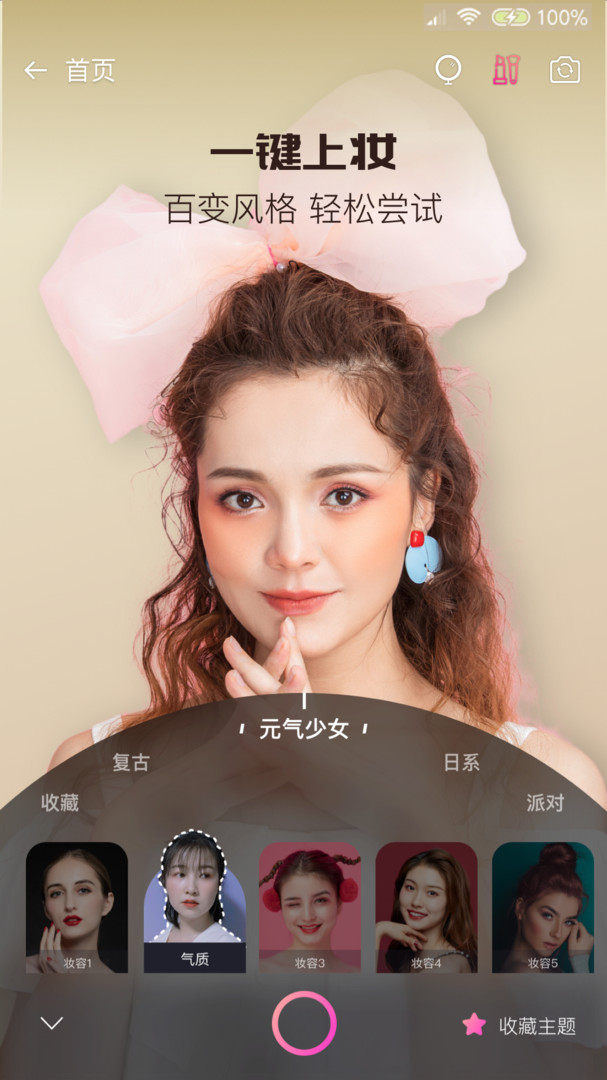Apply the 妆容5 makeup look
This screenshot has height=1080, width=607.
click(x=543, y=907)
